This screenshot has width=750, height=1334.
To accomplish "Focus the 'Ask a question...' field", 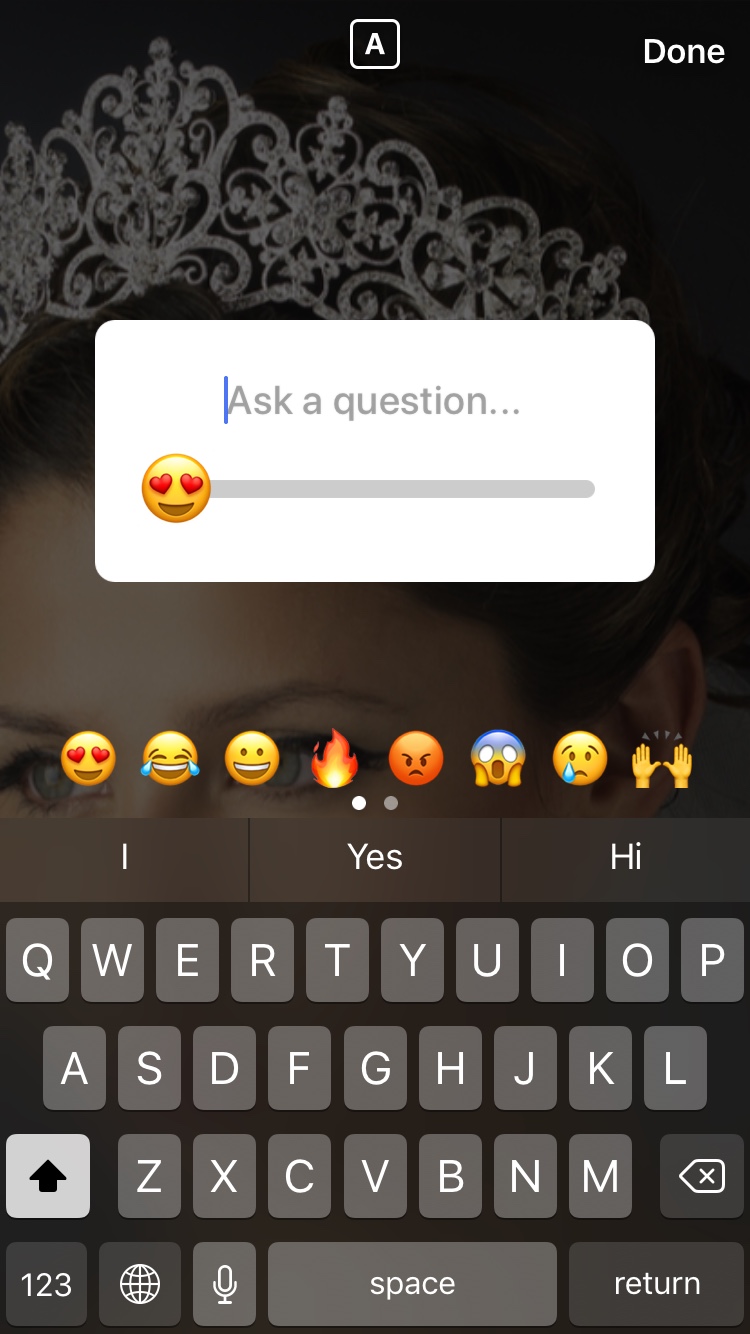I will [374, 401].
